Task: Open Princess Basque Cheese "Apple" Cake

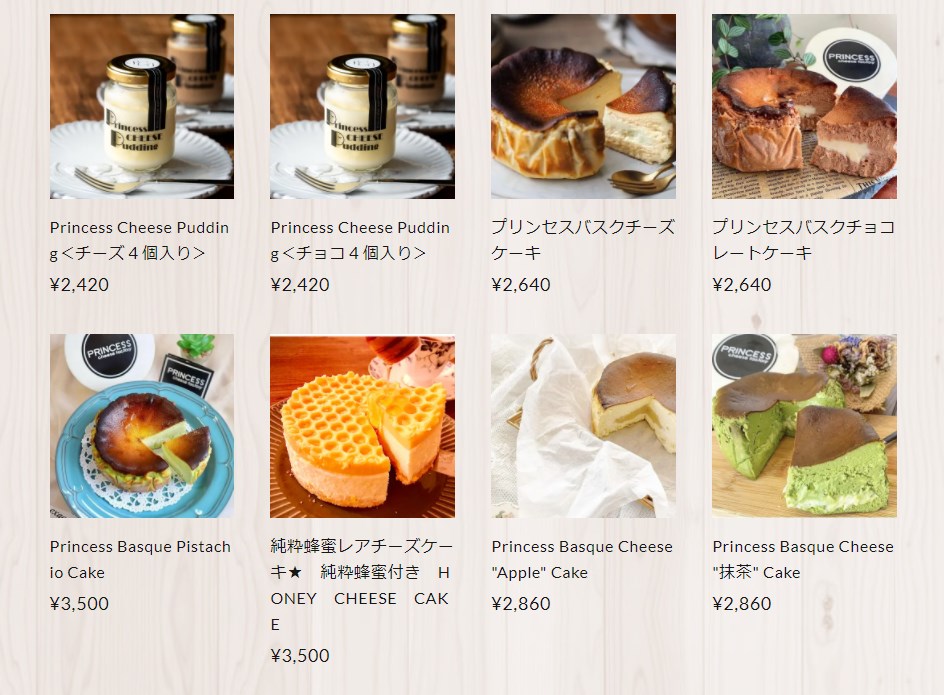Action: 583,425
